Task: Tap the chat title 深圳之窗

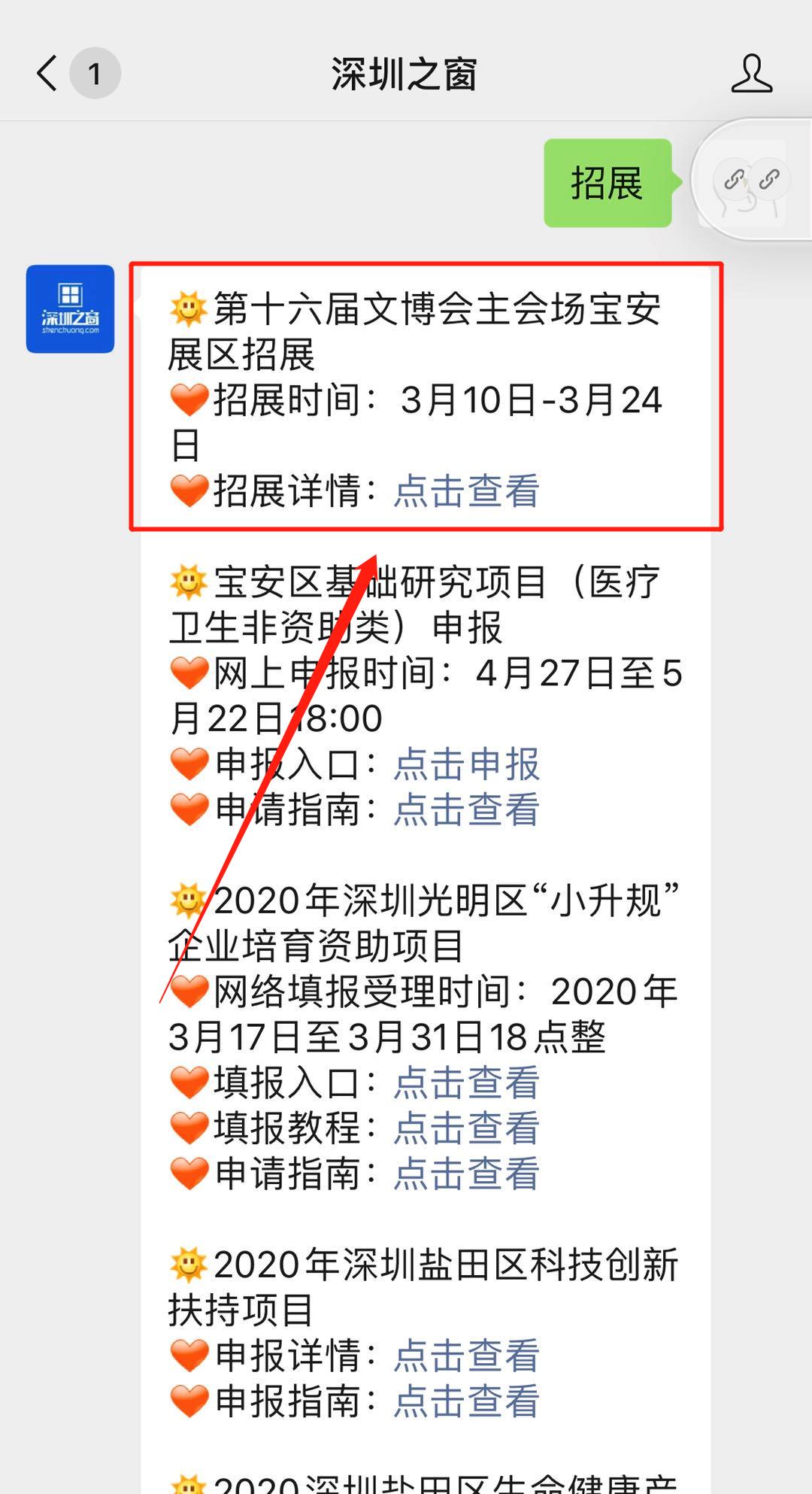Action: [406, 74]
